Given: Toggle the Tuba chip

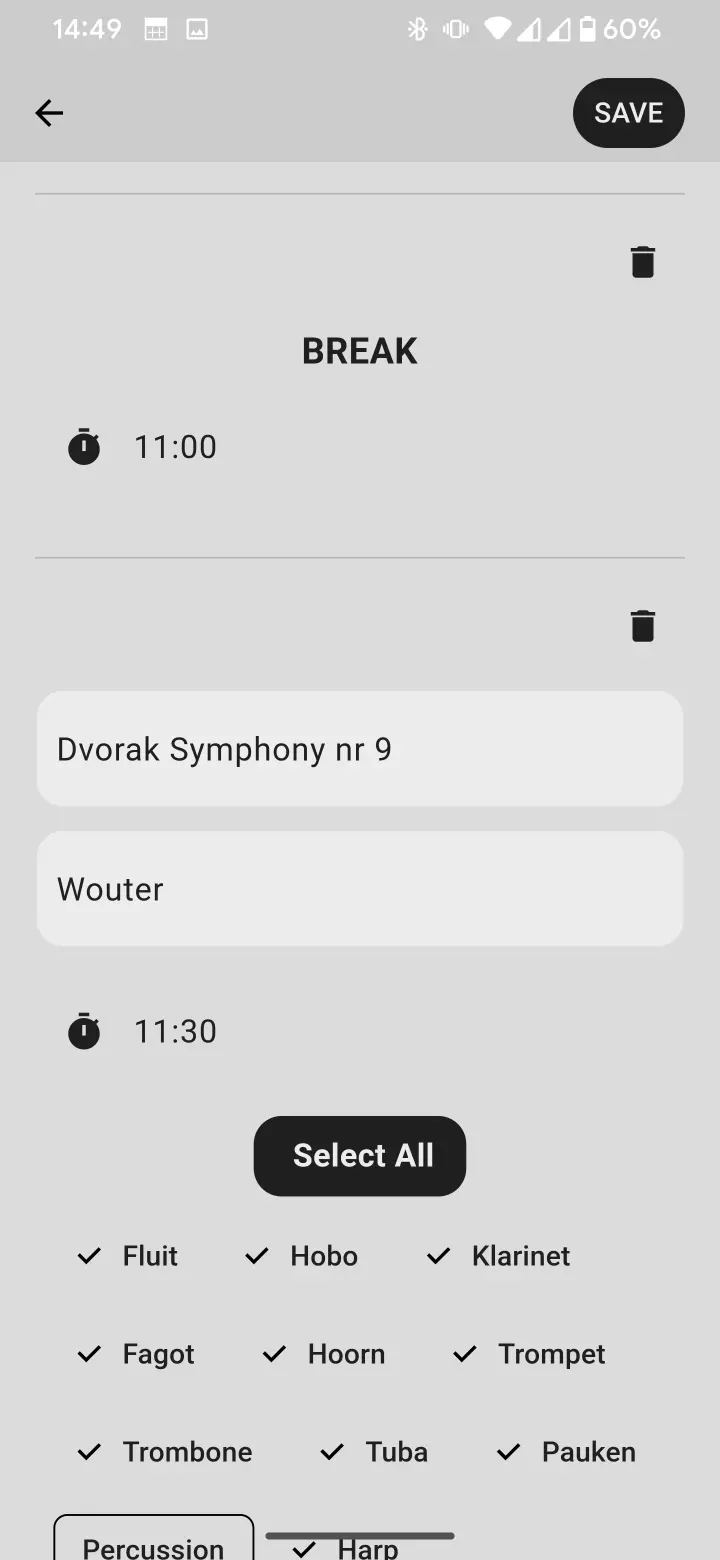Looking at the screenshot, I should [x=374, y=1452].
